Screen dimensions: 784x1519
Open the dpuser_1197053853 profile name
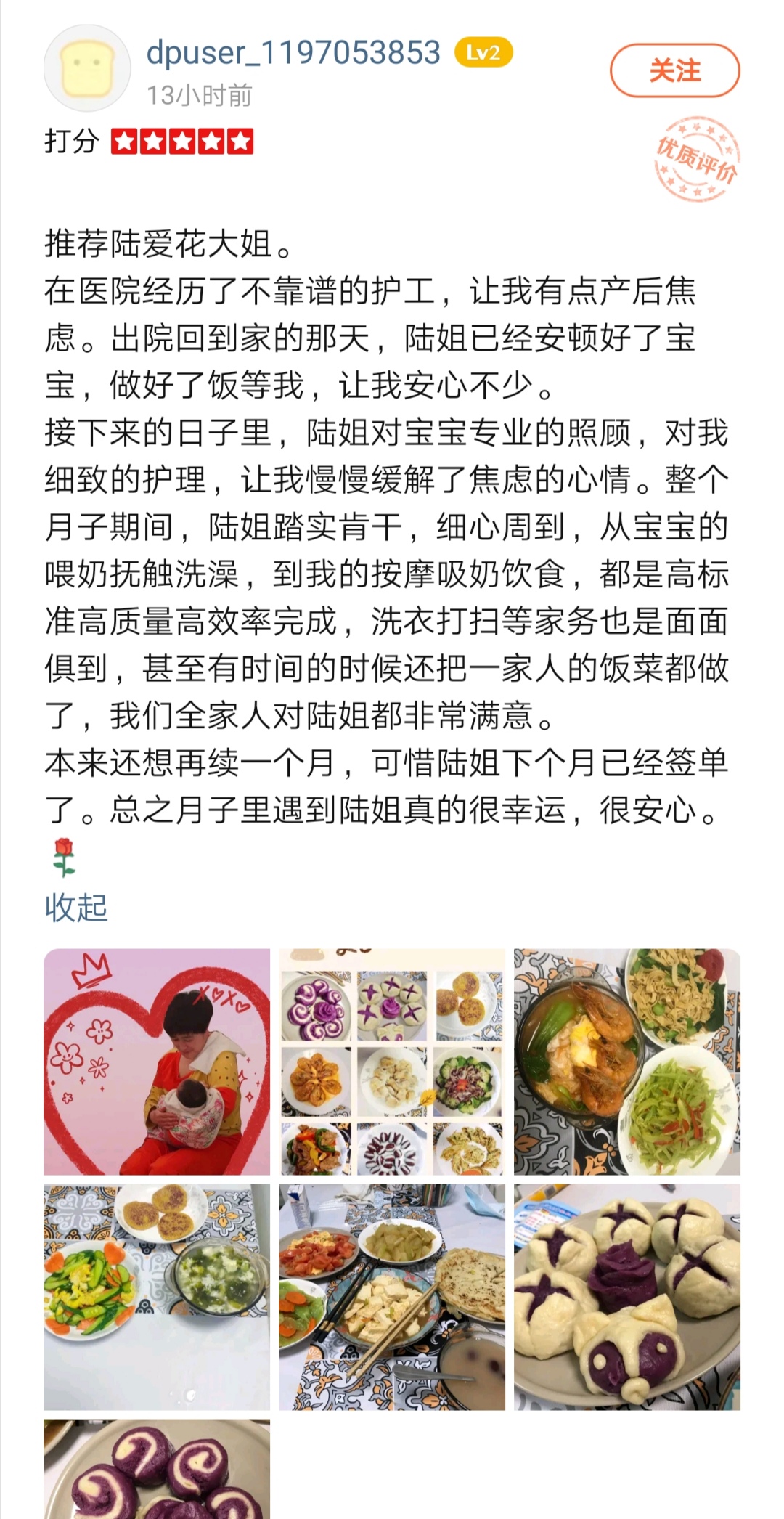pos(293,52)
